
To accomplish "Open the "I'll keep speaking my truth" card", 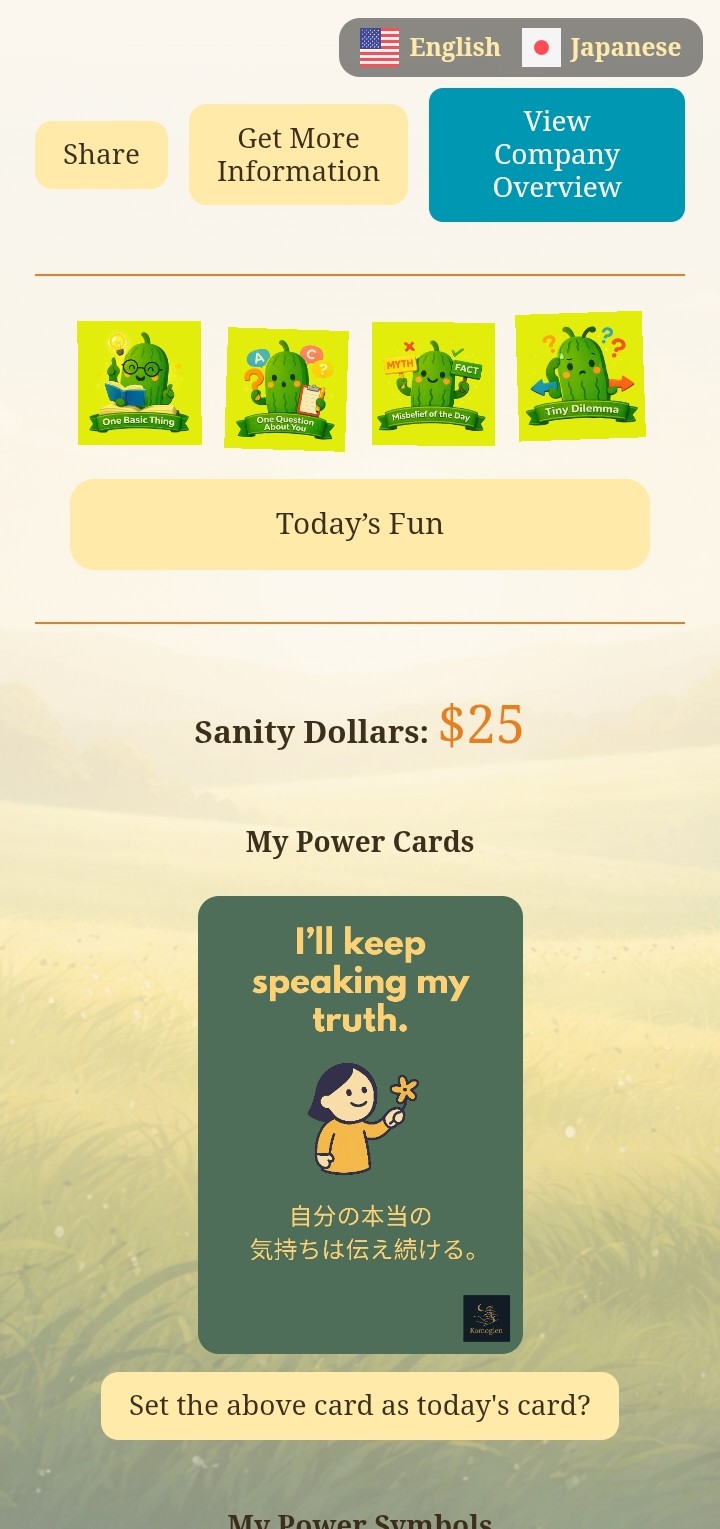I will 360,1124.
